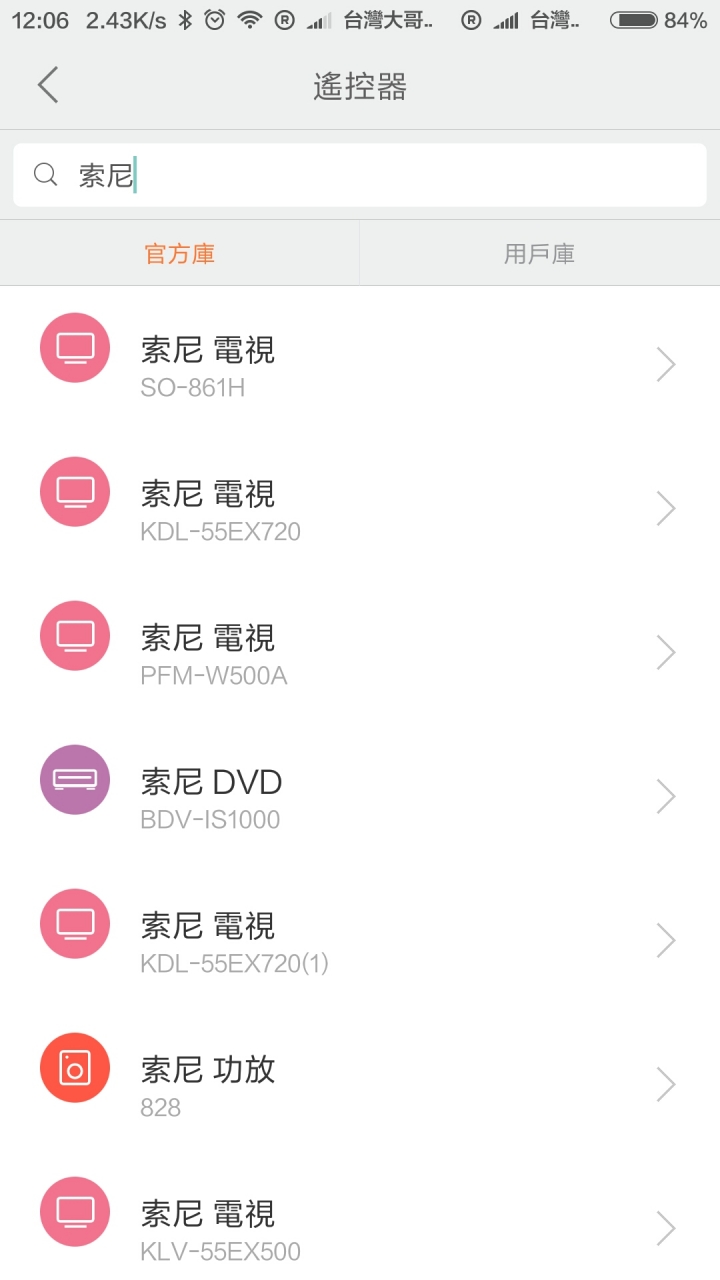Choose 索尼 DVD BDV-IS1000
This screenshot has width=720, height=1280.
tap(360, 798)
